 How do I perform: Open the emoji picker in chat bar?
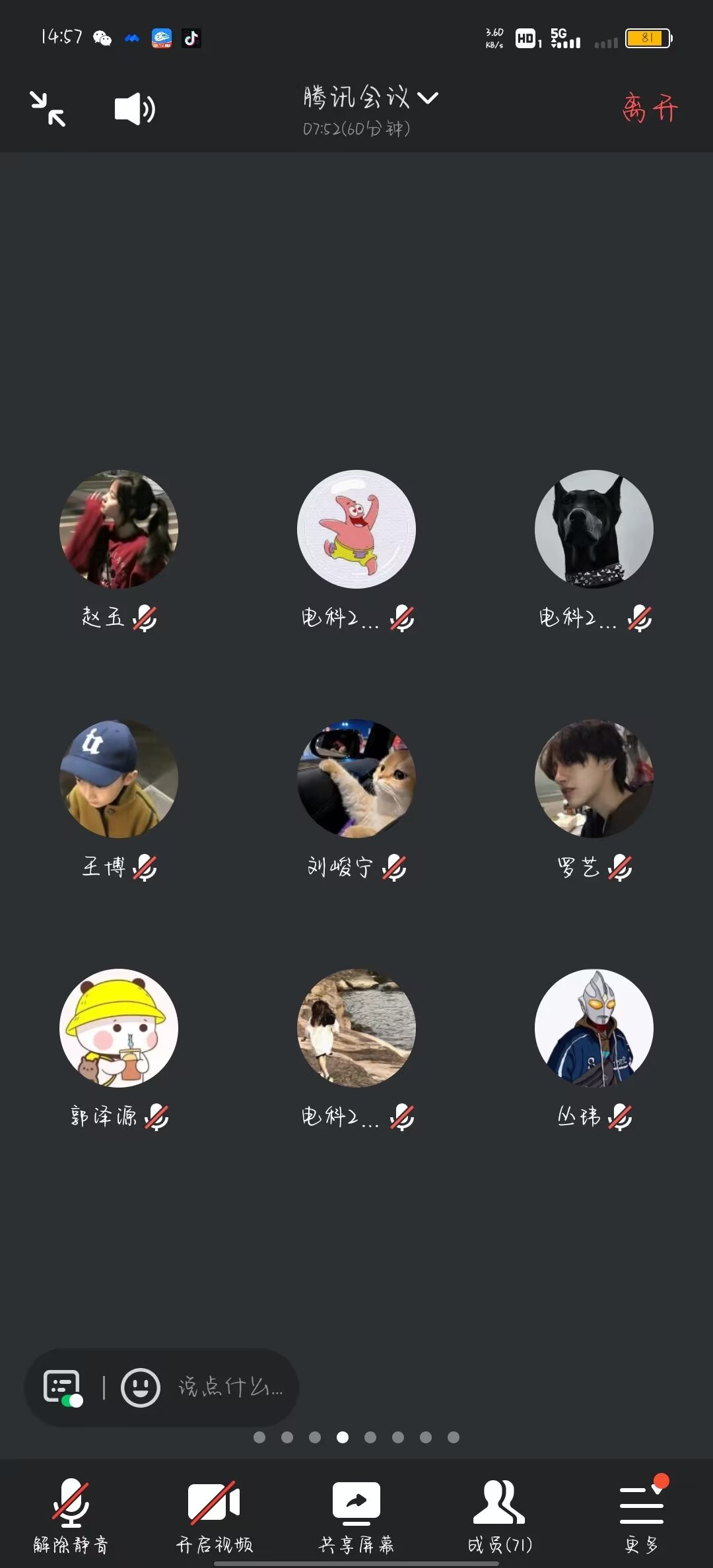(140, 1387)
